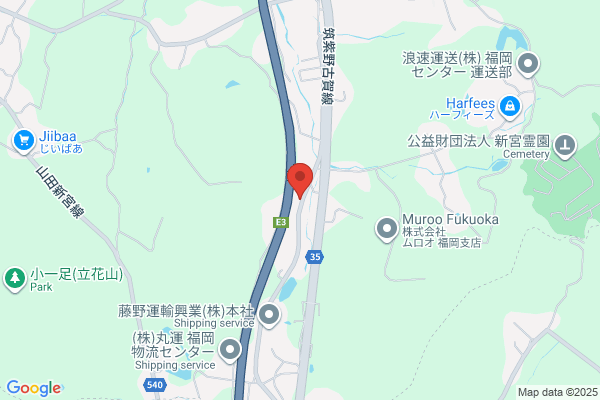
Task: Open the Muroo Fukuoka place marker
Action: 387,229
